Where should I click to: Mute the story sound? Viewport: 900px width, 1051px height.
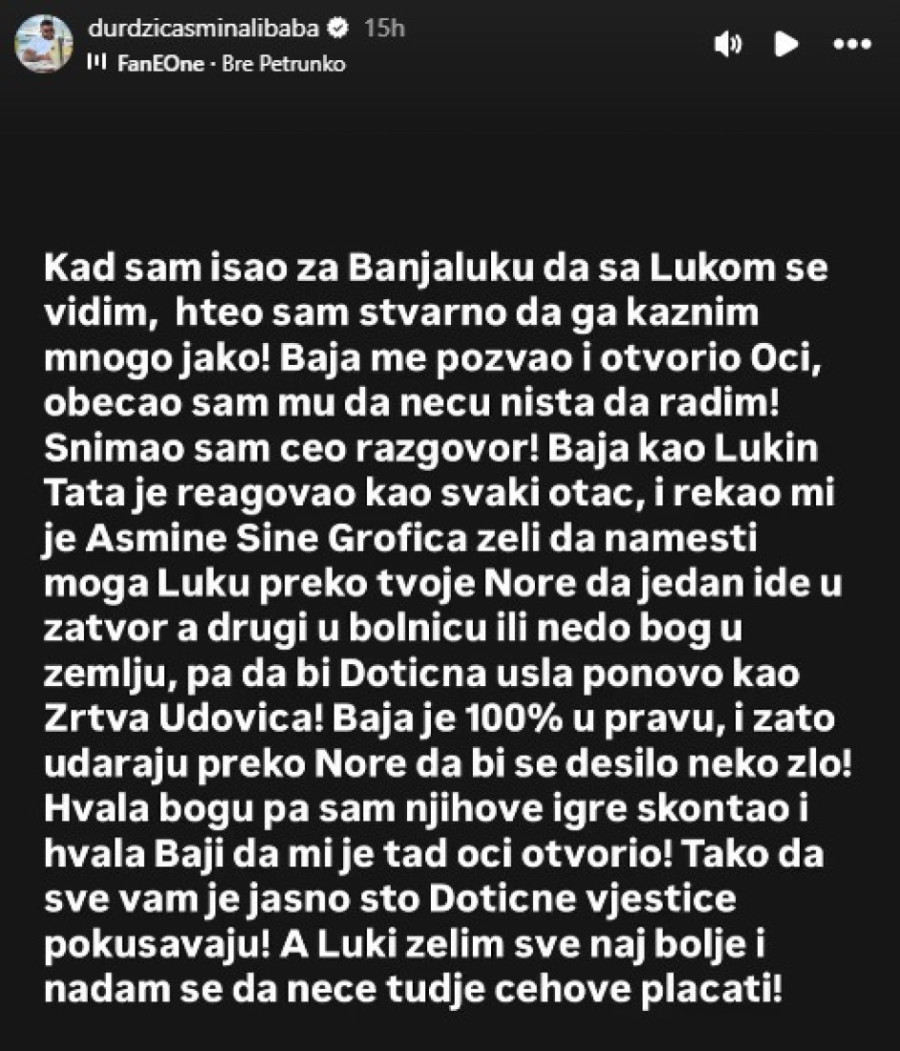pyautogui.click(x=728, y=44)
